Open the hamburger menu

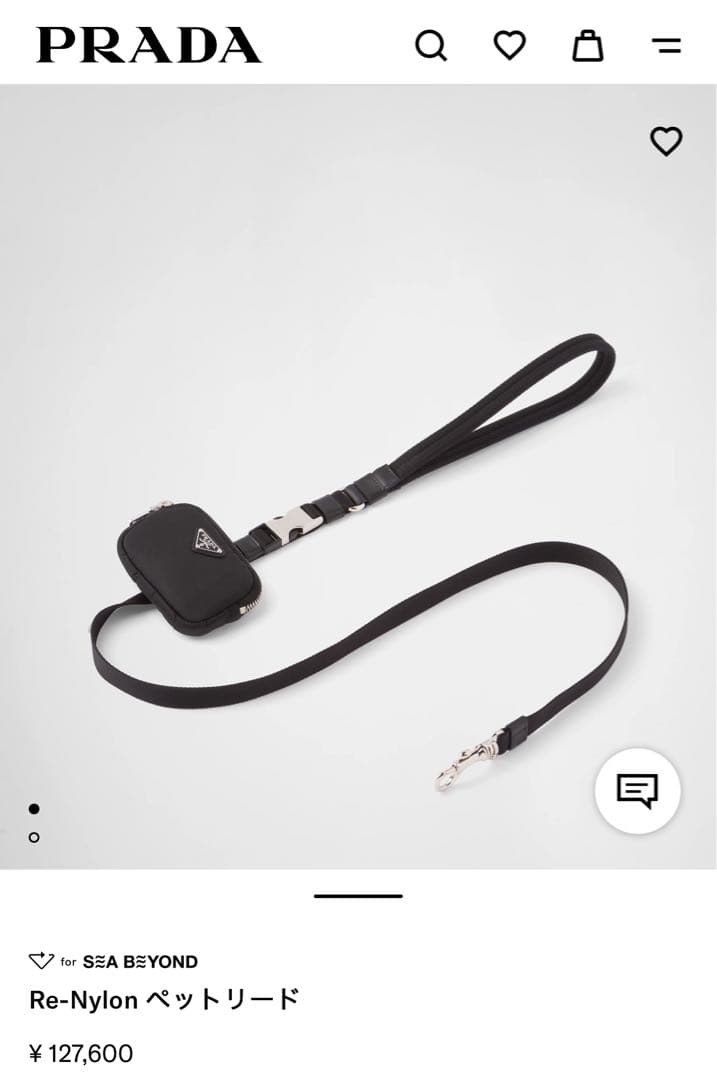(x=666, y=45)
